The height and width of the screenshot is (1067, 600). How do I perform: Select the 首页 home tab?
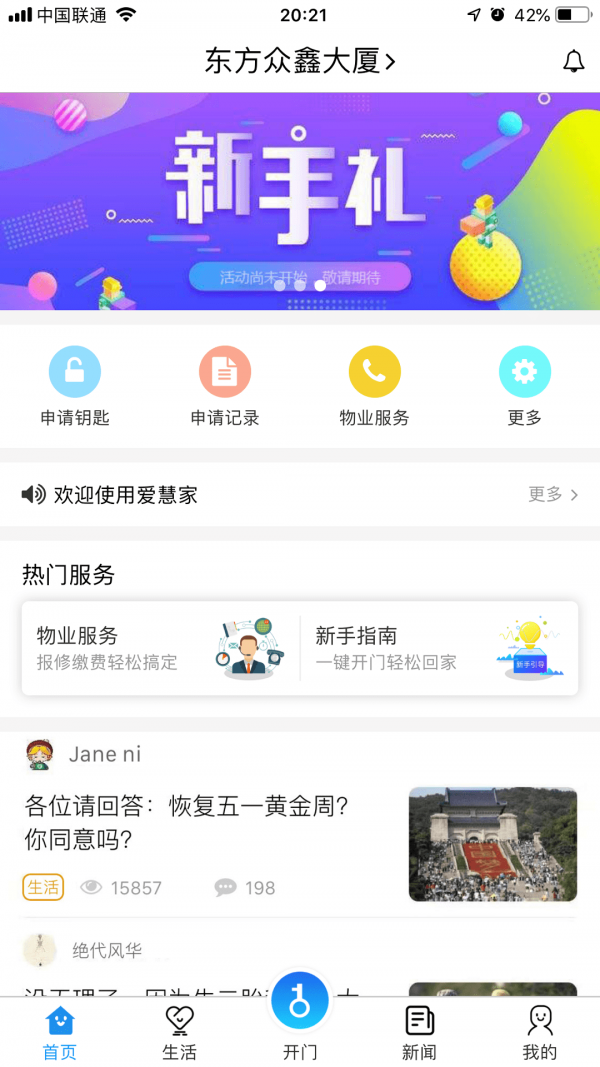pyautogui.click(x=59, y=1032)
